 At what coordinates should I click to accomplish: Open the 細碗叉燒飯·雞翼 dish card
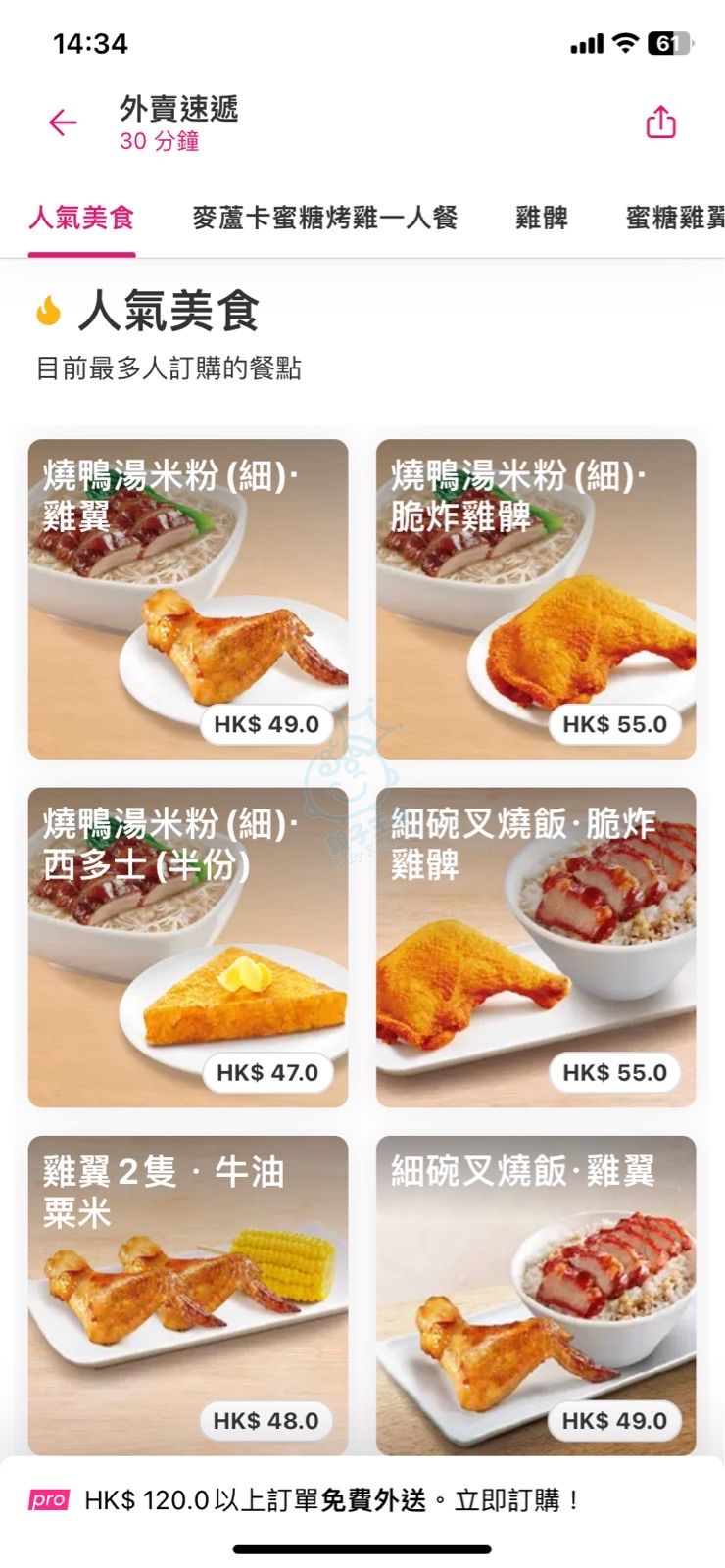tap(536, 1294)
